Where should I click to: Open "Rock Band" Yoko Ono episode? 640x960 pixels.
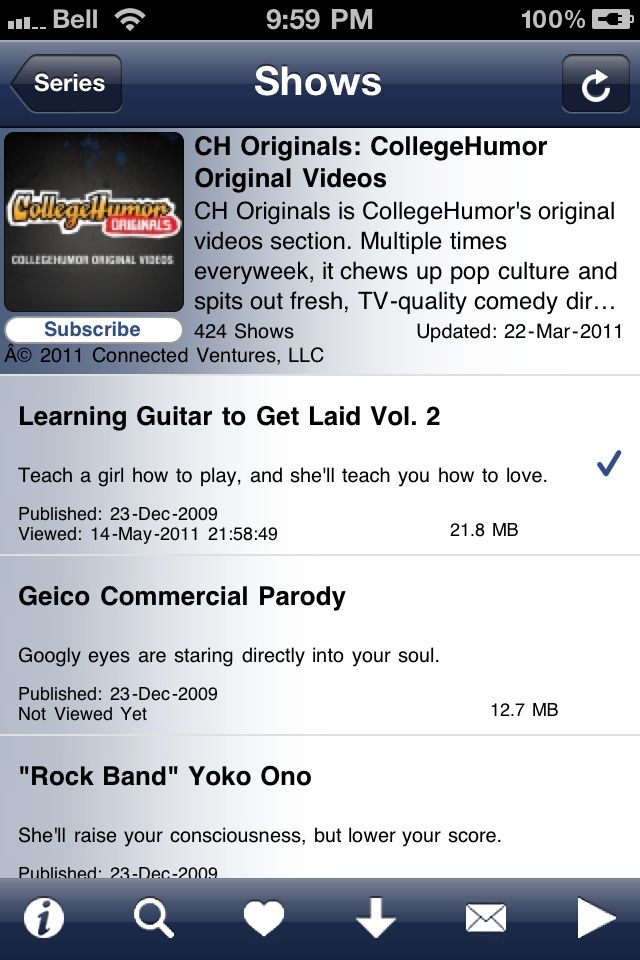165,777
